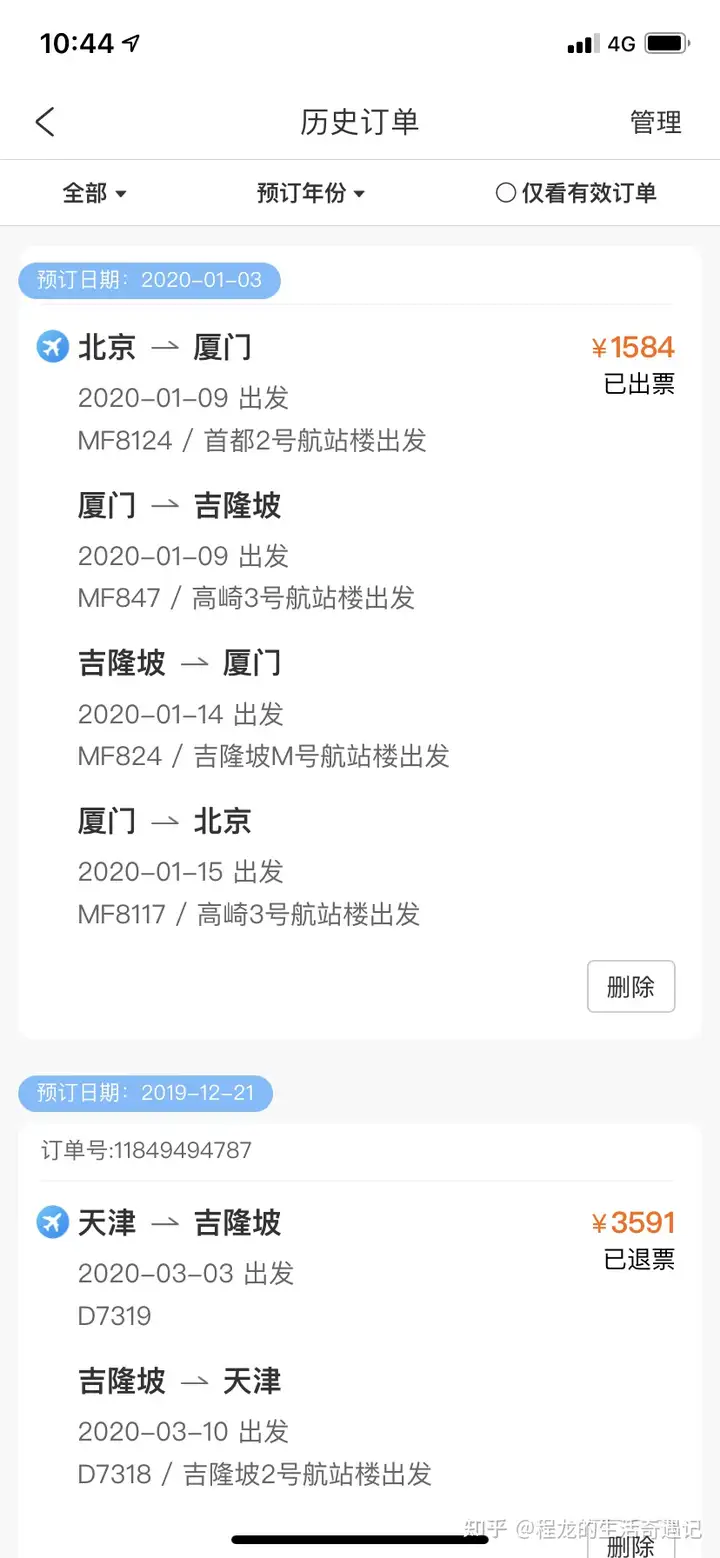Select 仅看有效订单 option
This screenshot has height=1558, width=720.
(x=576, y=193)
